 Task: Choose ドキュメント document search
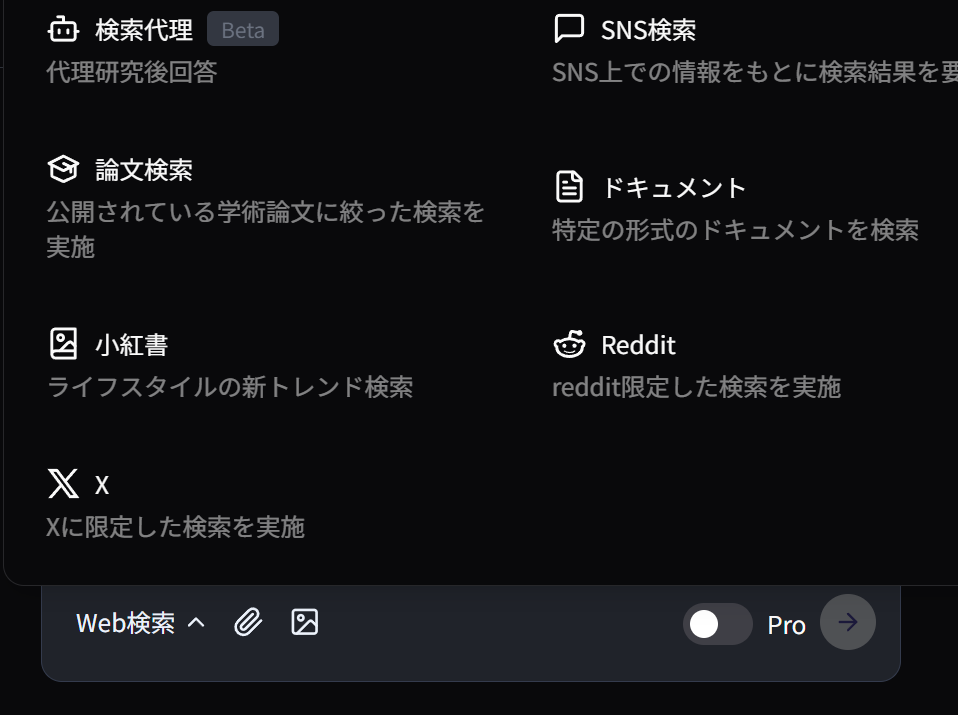(673, 188)
